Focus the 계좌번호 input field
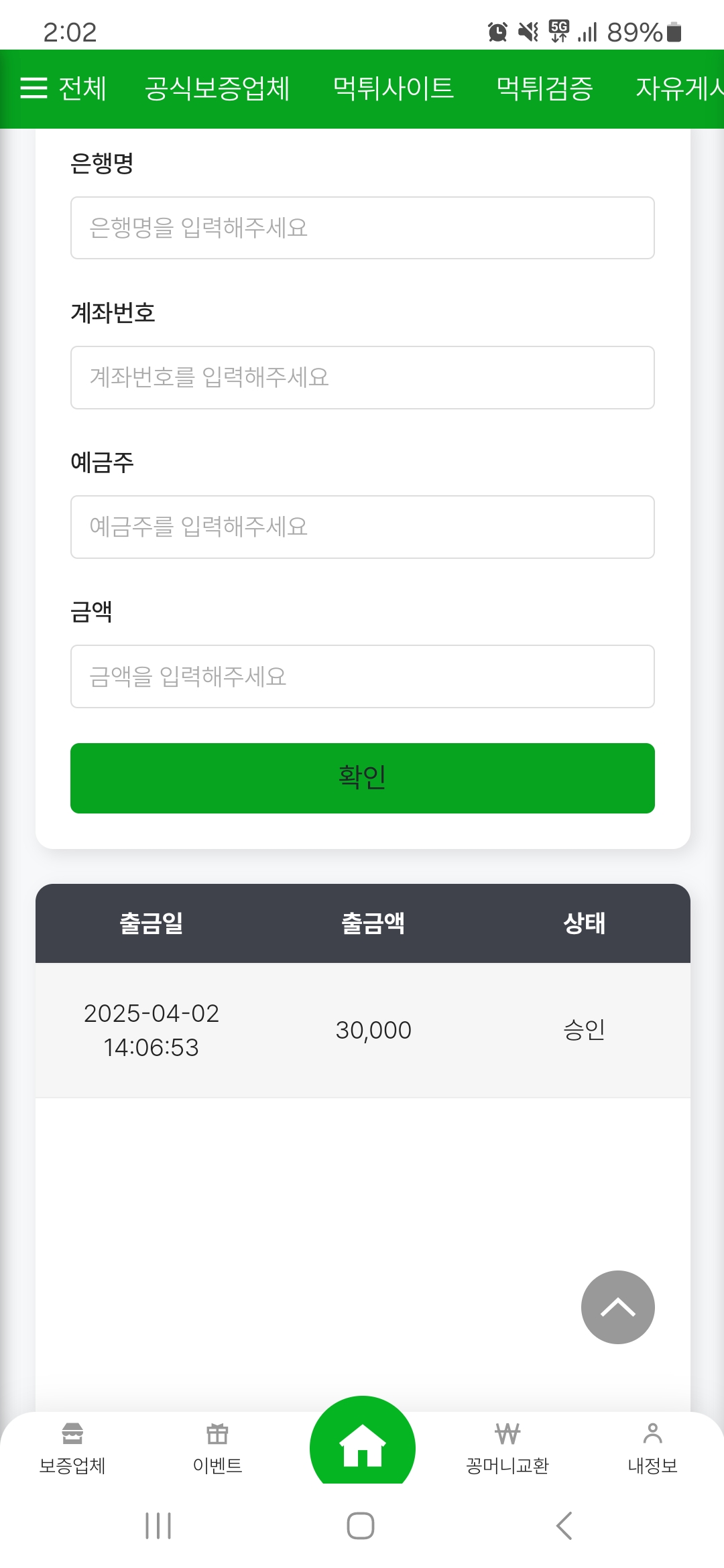Screen dimensions: 724x1568 pos(363,377)
